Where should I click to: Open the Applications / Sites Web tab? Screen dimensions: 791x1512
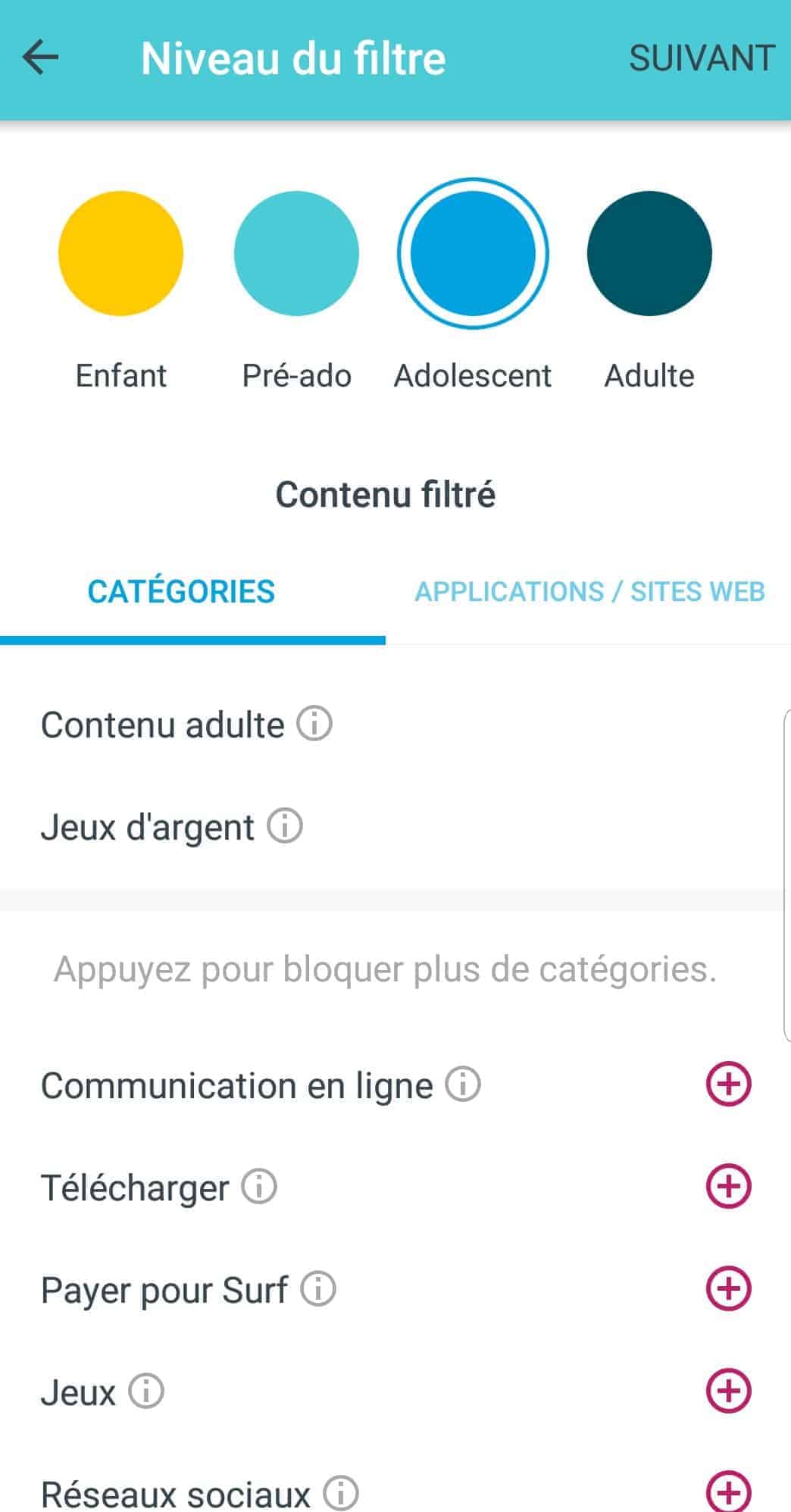click(x=589, y=592)
